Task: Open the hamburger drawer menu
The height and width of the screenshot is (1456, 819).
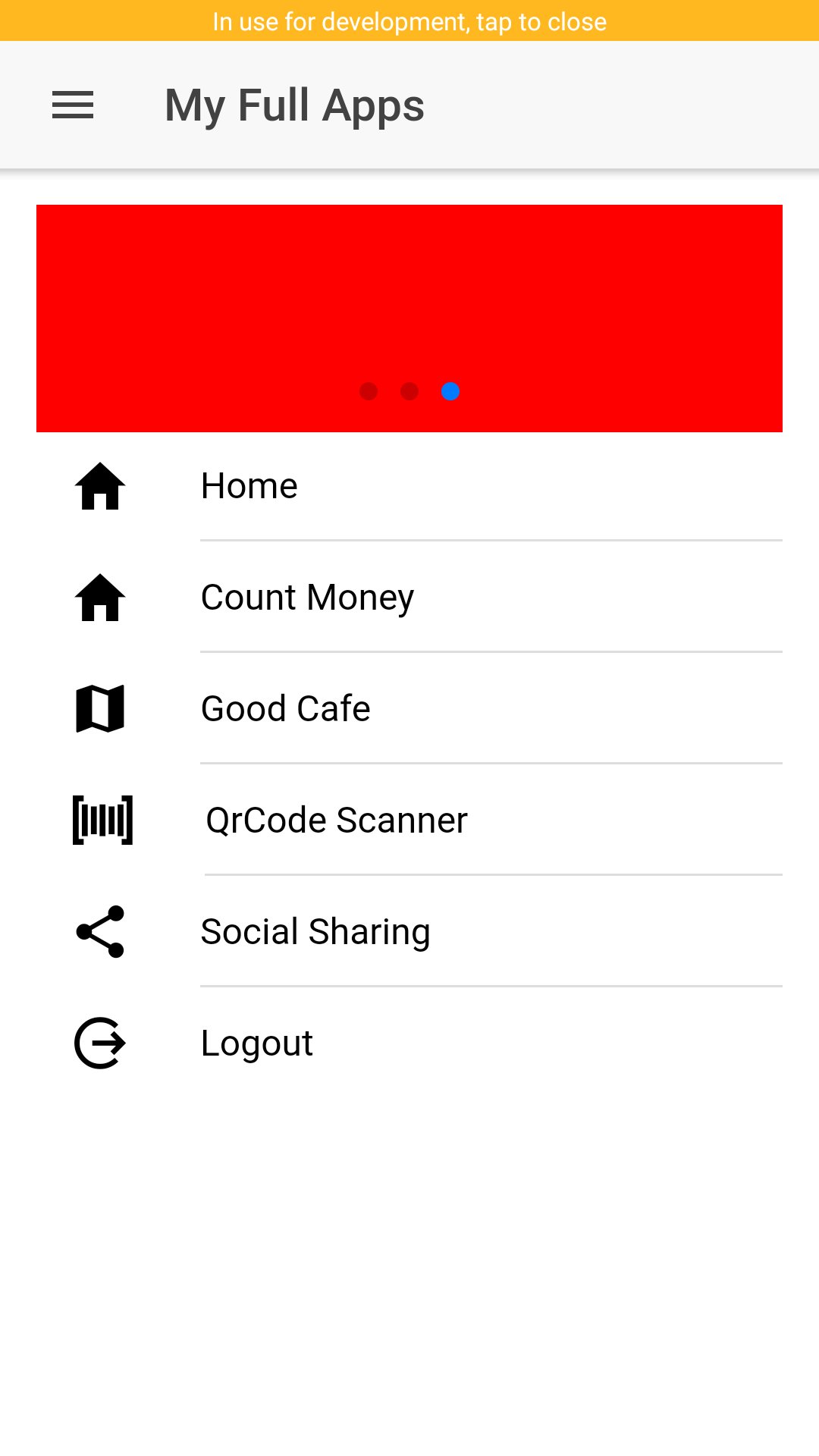Action: (x=73, y=105)
